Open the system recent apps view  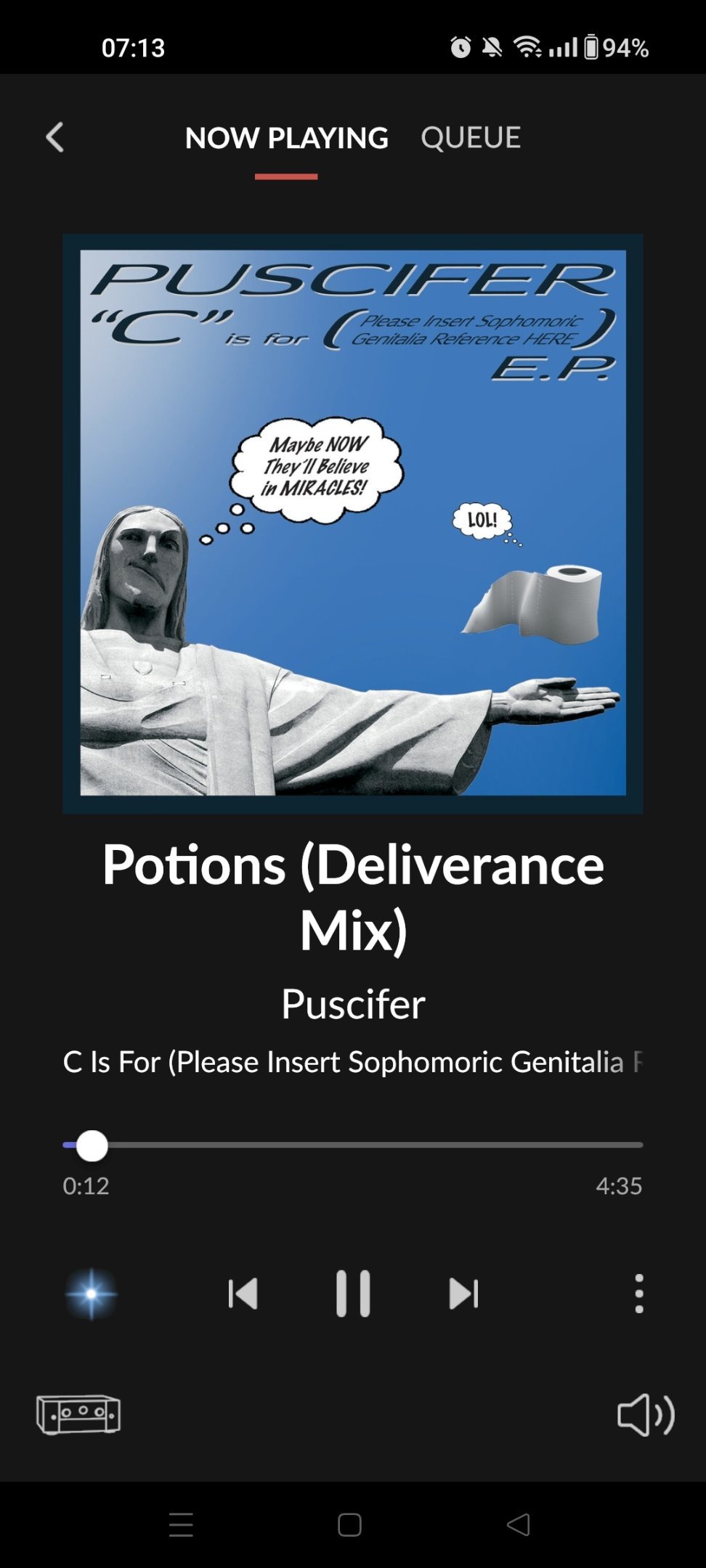tap(181, 1524)
